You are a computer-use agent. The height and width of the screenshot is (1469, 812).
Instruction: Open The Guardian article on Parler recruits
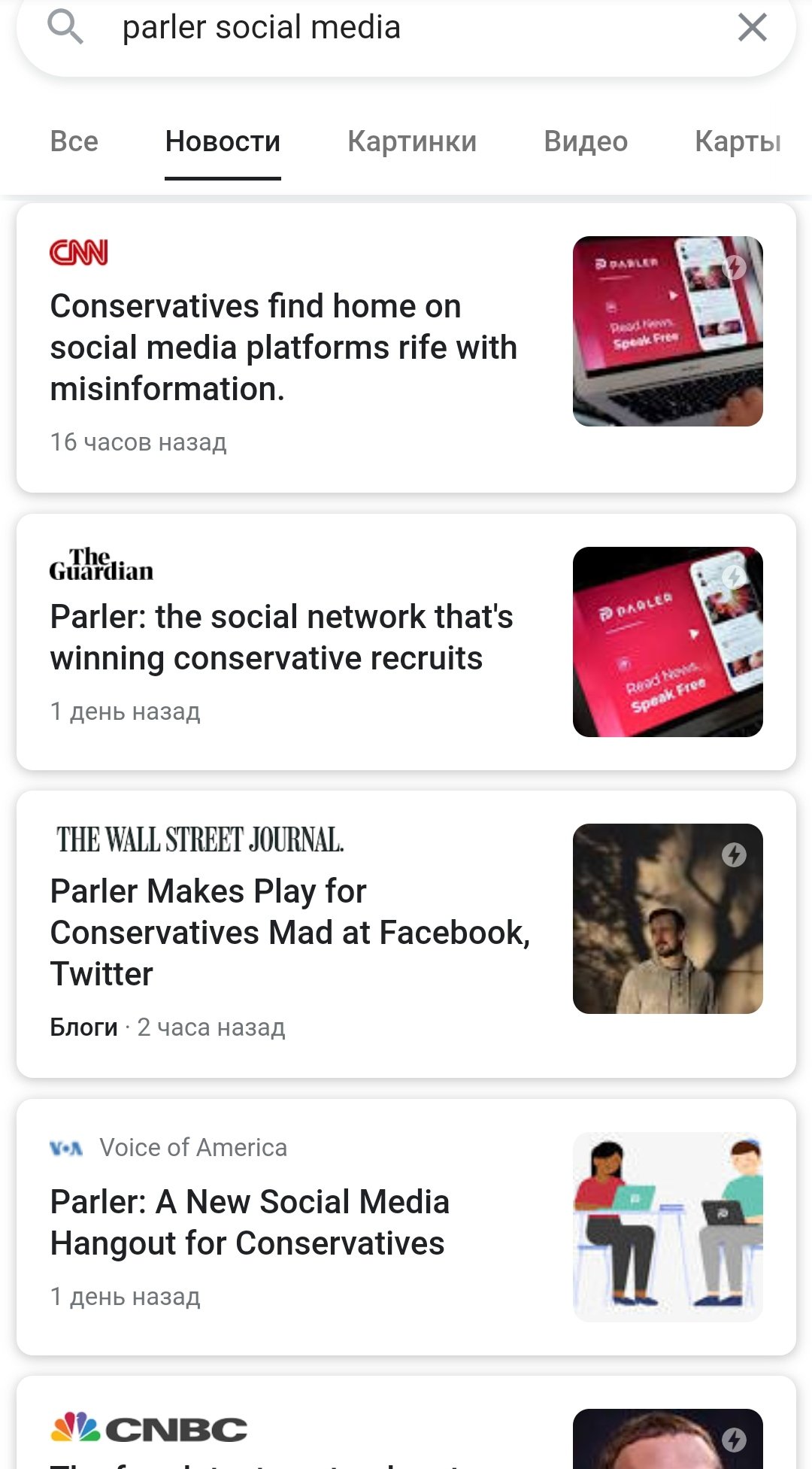click(x=281, y=637)
